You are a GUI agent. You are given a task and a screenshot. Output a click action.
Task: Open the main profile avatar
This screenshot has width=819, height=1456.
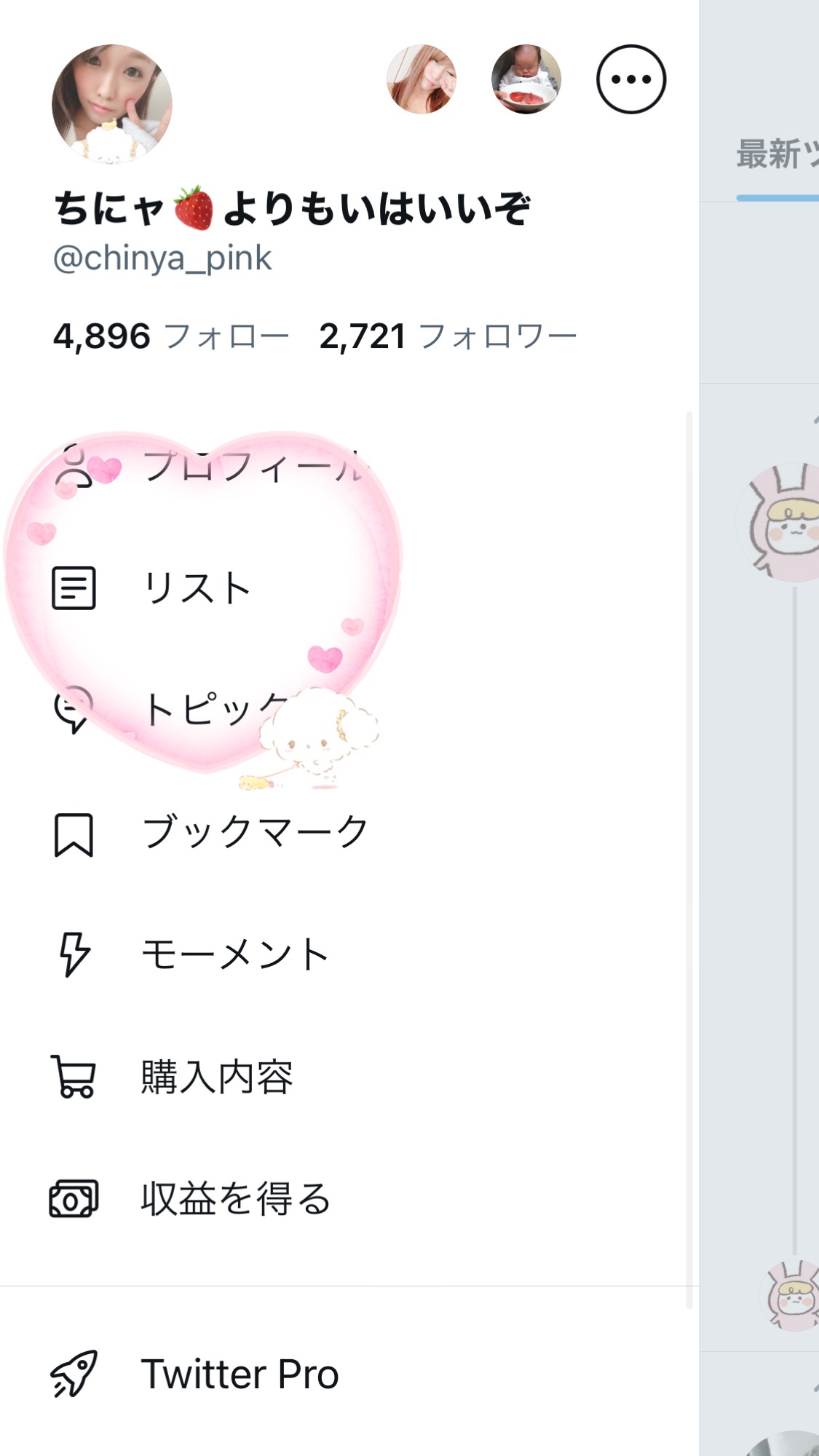click(112, 103)
